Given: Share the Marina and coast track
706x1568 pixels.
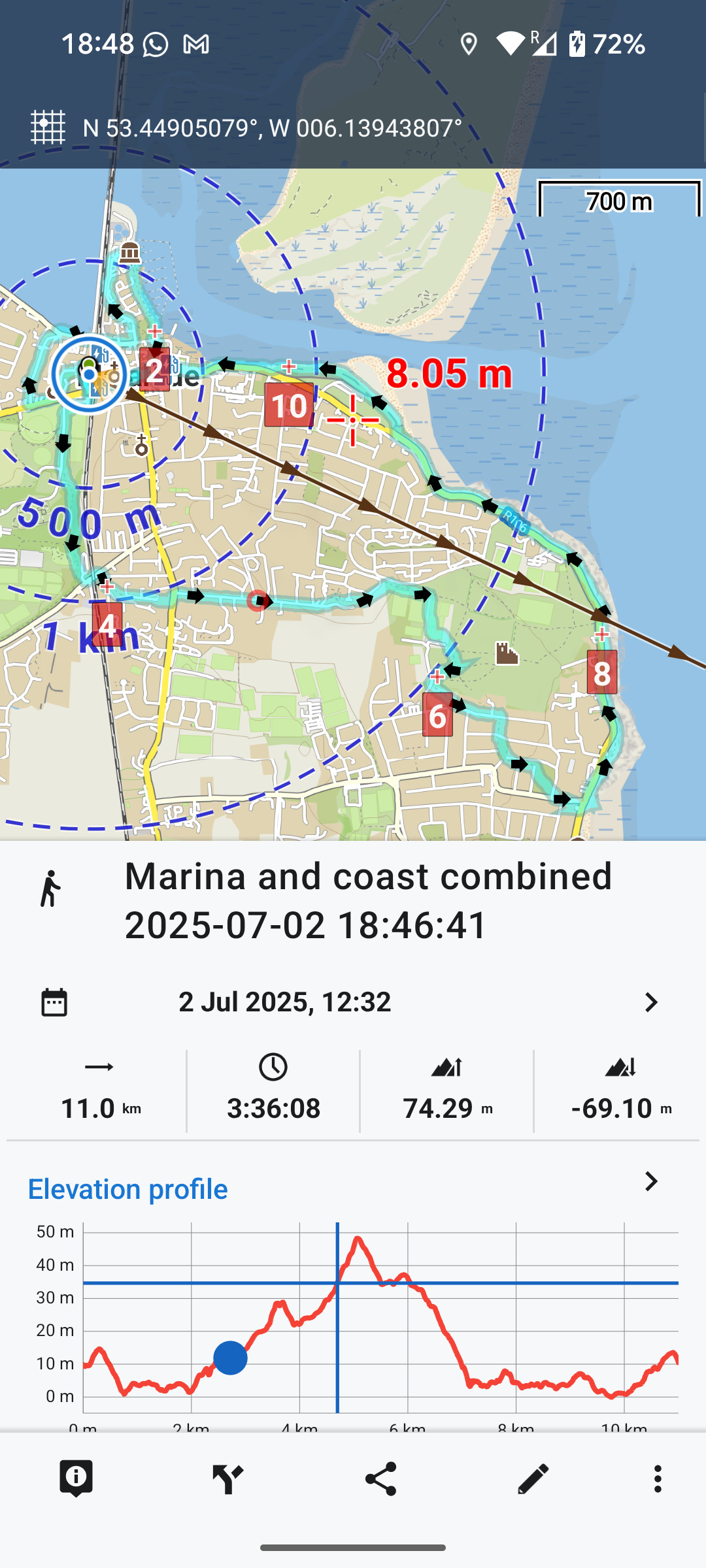Looking at the screenshot, I should pyautogui.click(x=380, y=1478).
